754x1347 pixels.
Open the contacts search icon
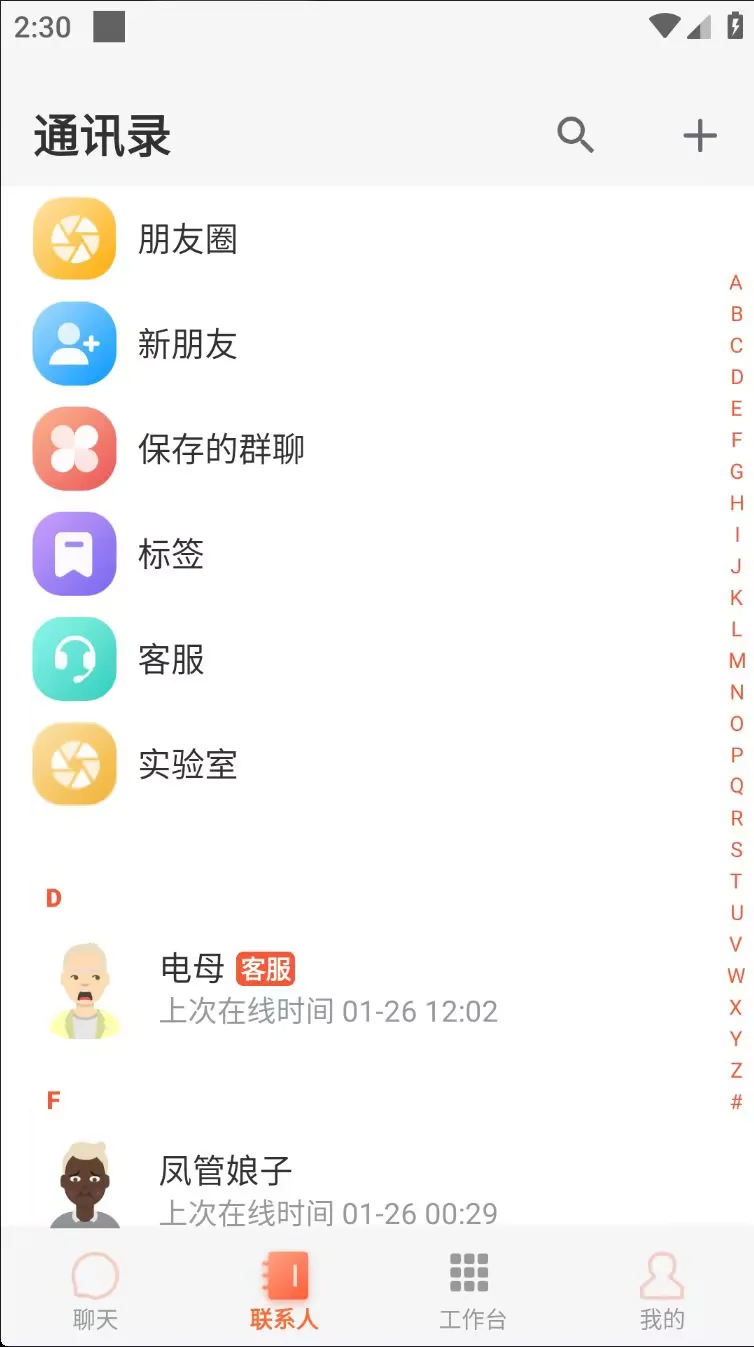point(575,134)
